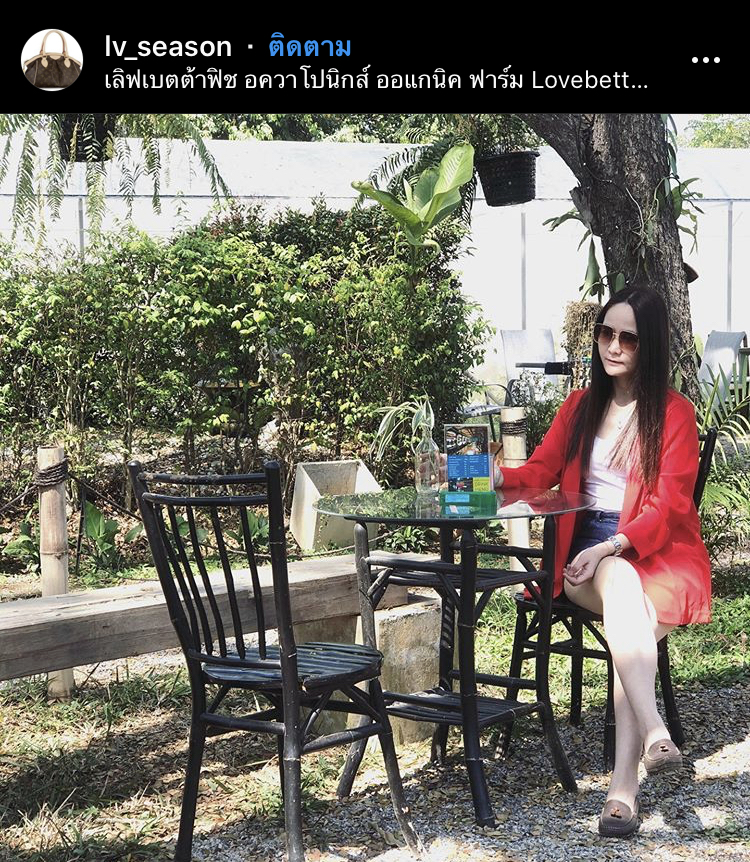Follow lv_season with ติดตาม button

tap(310, 46)
